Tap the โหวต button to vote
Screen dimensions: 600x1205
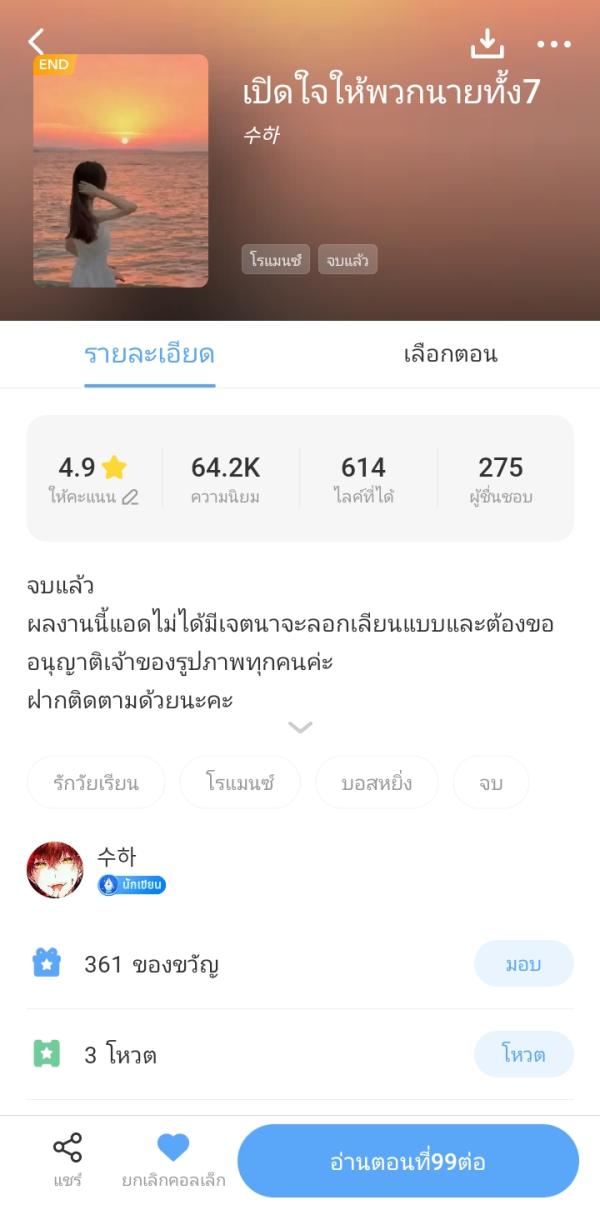click(x=523, y=1054)
